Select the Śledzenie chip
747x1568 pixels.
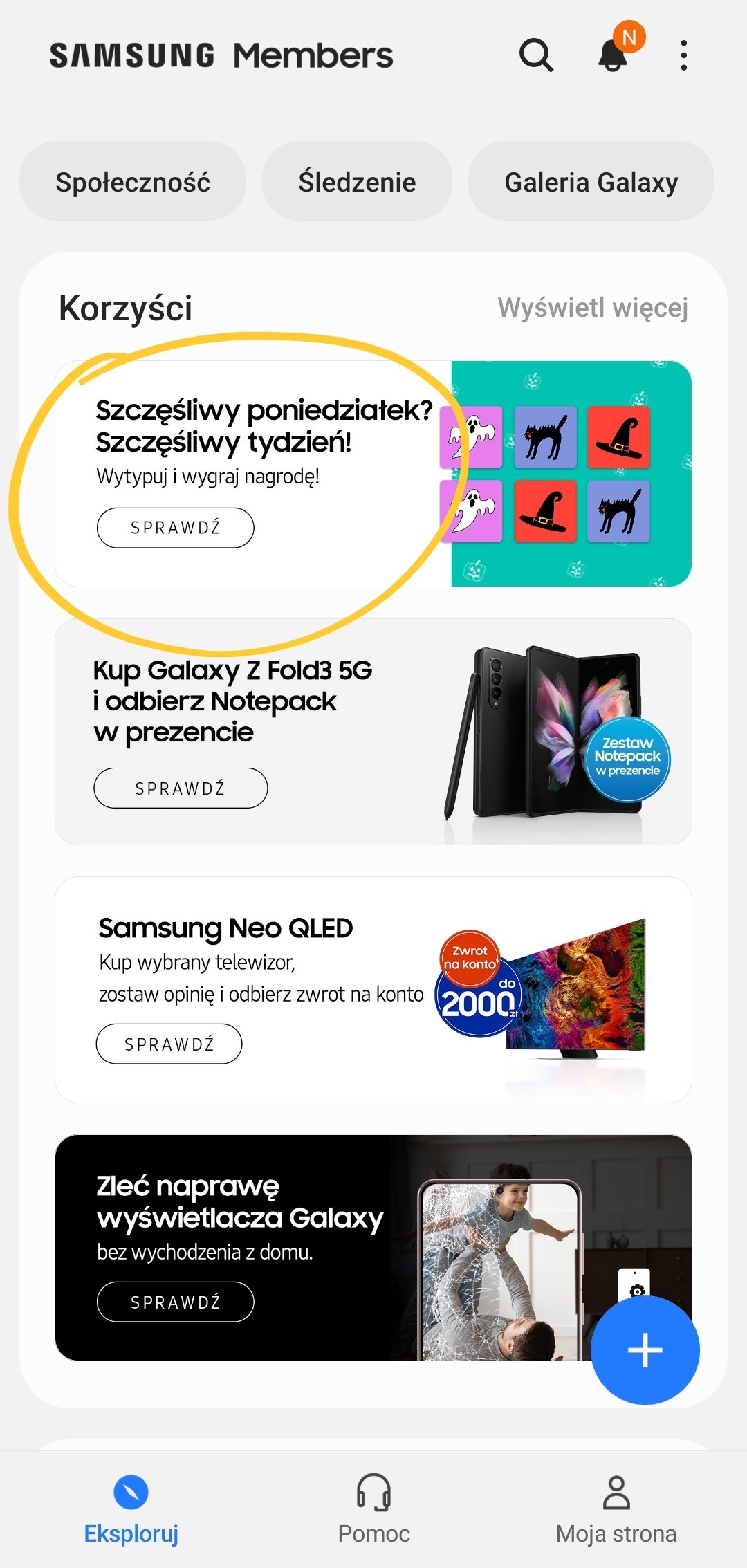(357, 182)
